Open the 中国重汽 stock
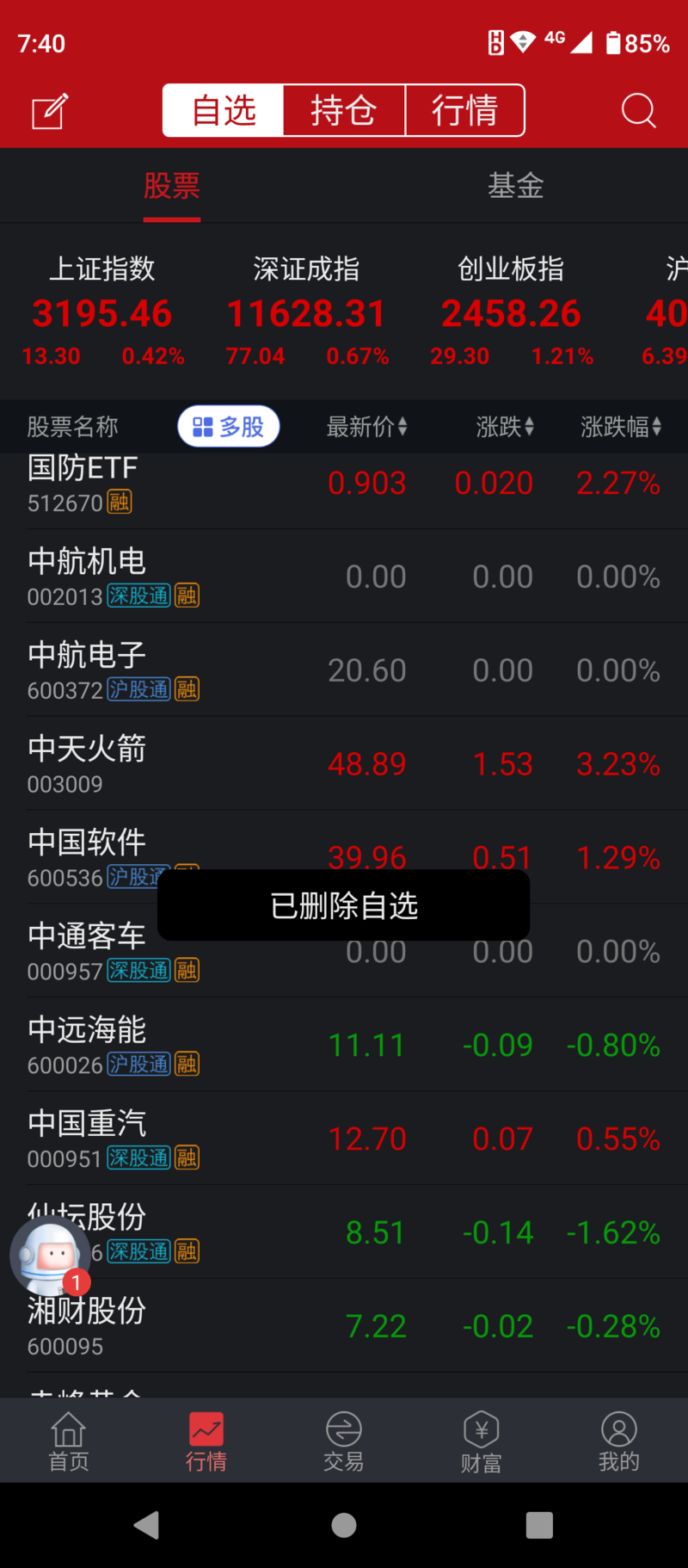Viewport: 688px width, 1568px height. tap(344, 1139)
